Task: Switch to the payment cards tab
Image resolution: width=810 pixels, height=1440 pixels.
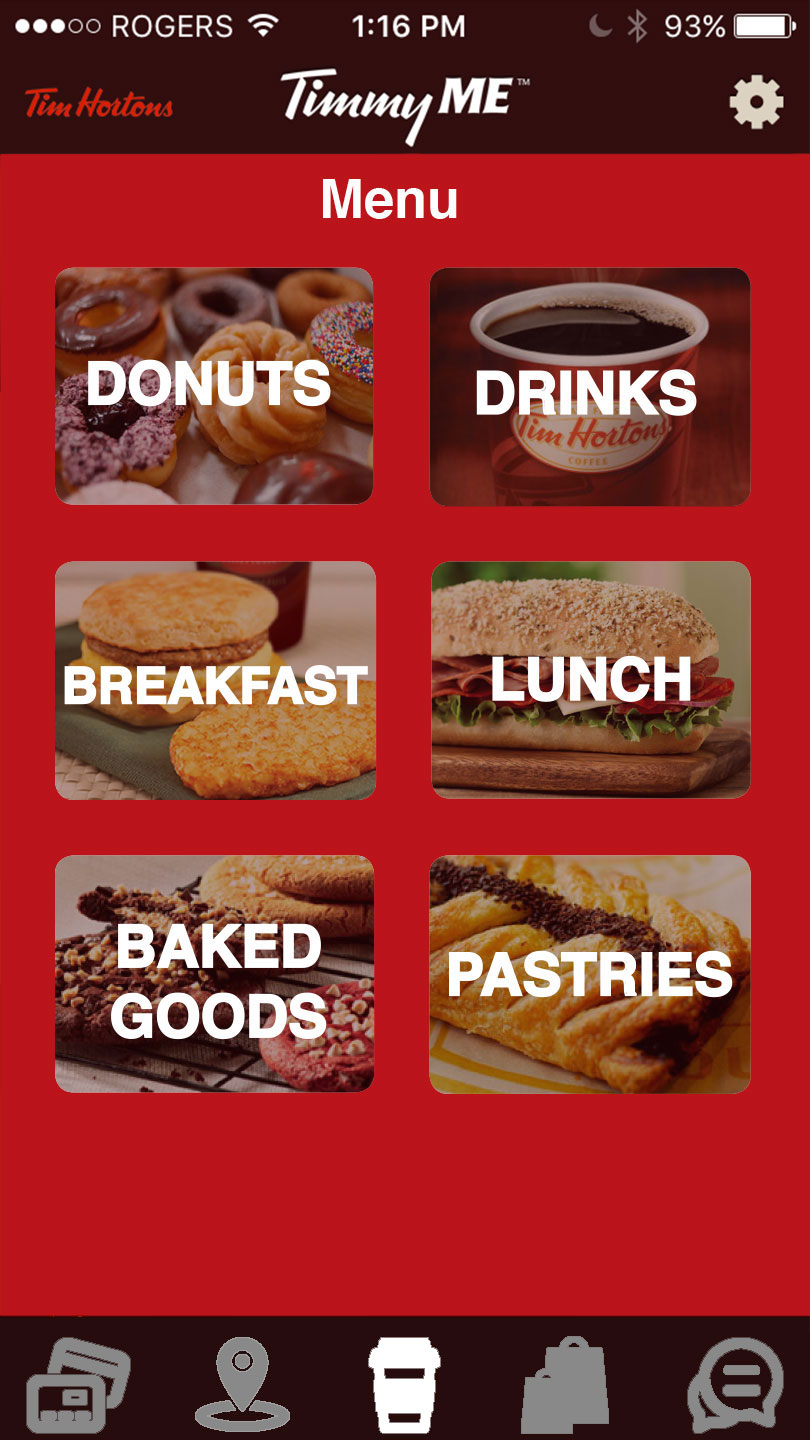Action: point(78,1381)
